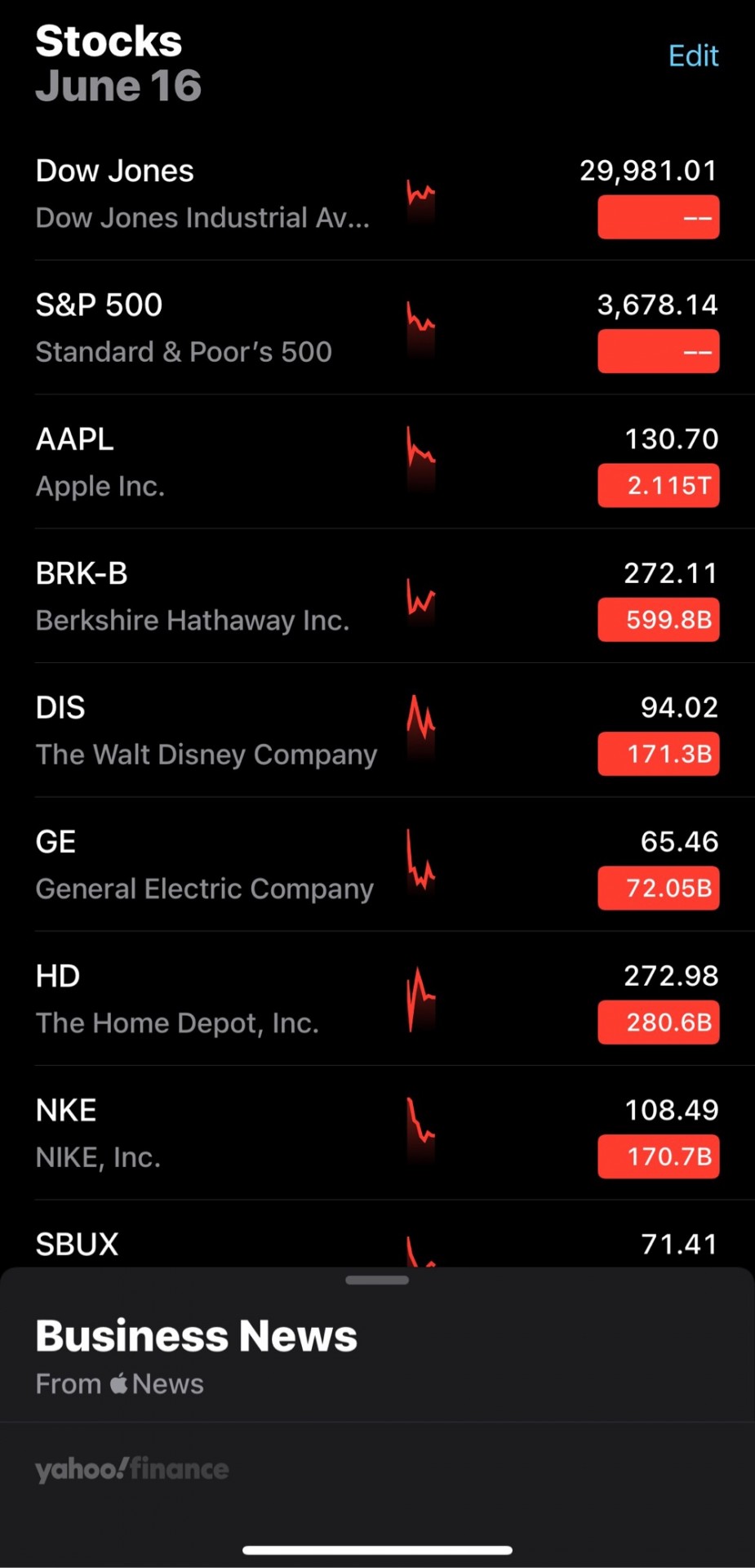Open the Dow Jones index row

point(377,194)
